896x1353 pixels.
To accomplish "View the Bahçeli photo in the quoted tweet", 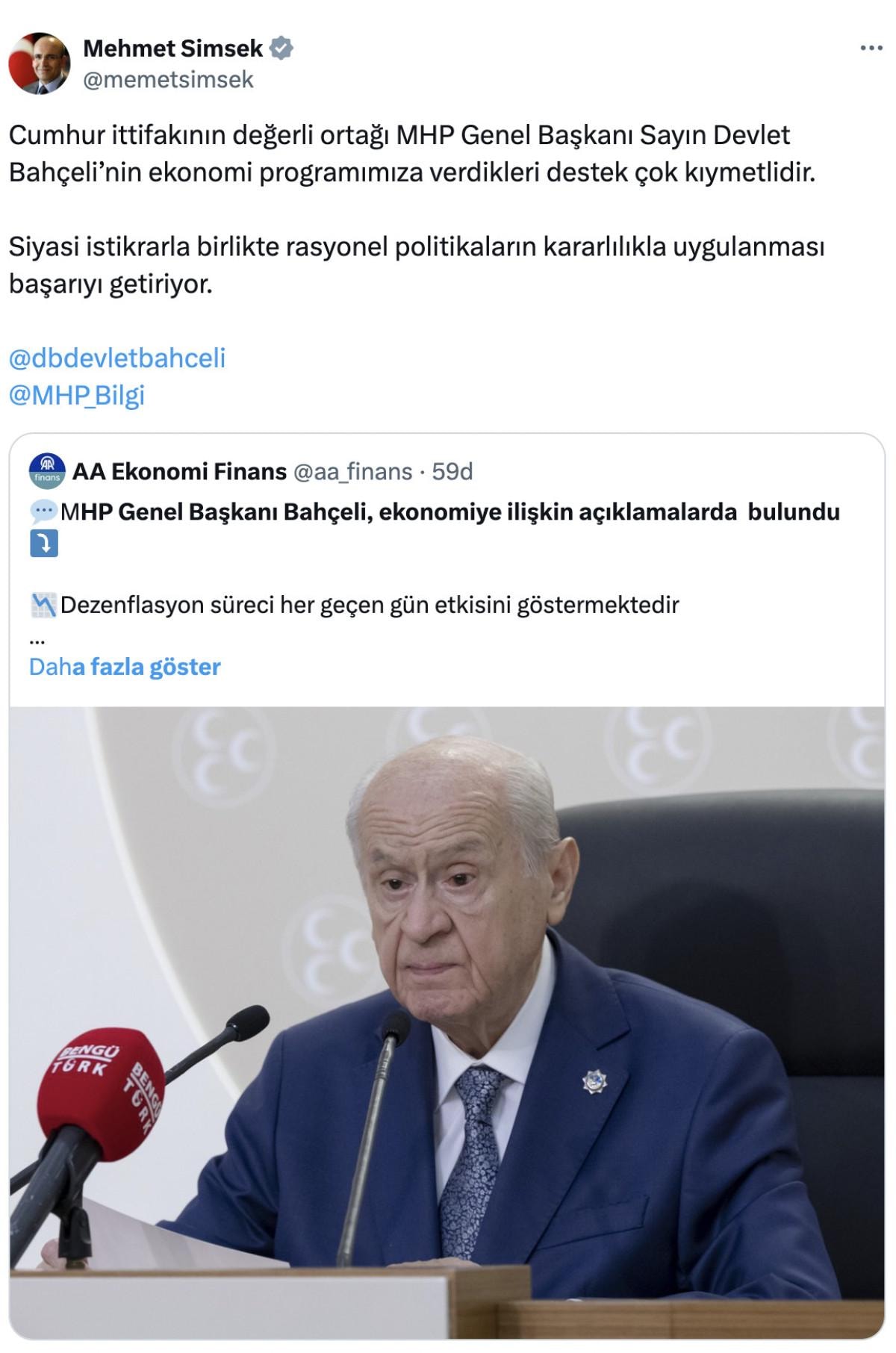I will (447, 1023).
